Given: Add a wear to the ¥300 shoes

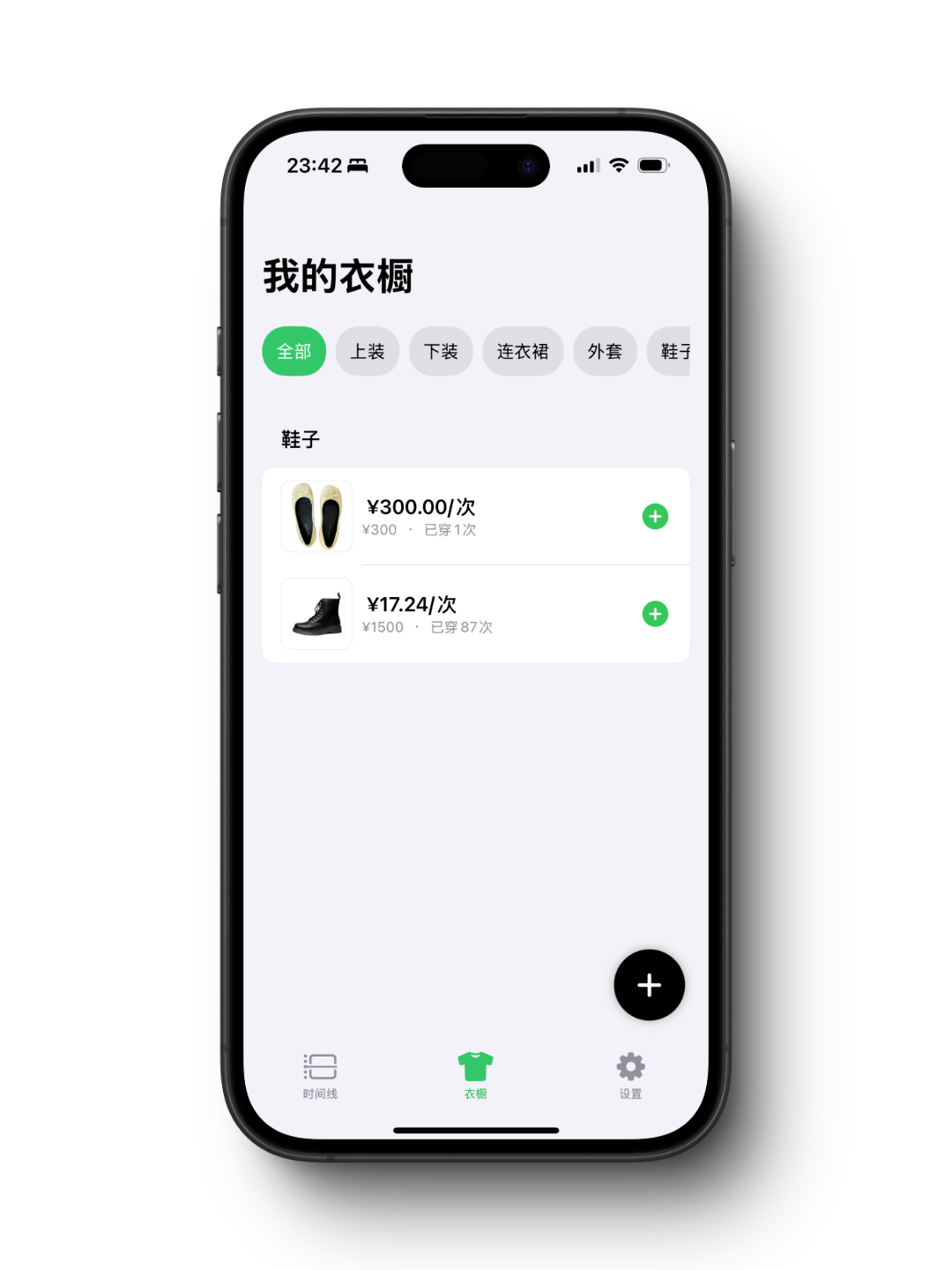Looking at the screenshot, I should tap(655, 517).
